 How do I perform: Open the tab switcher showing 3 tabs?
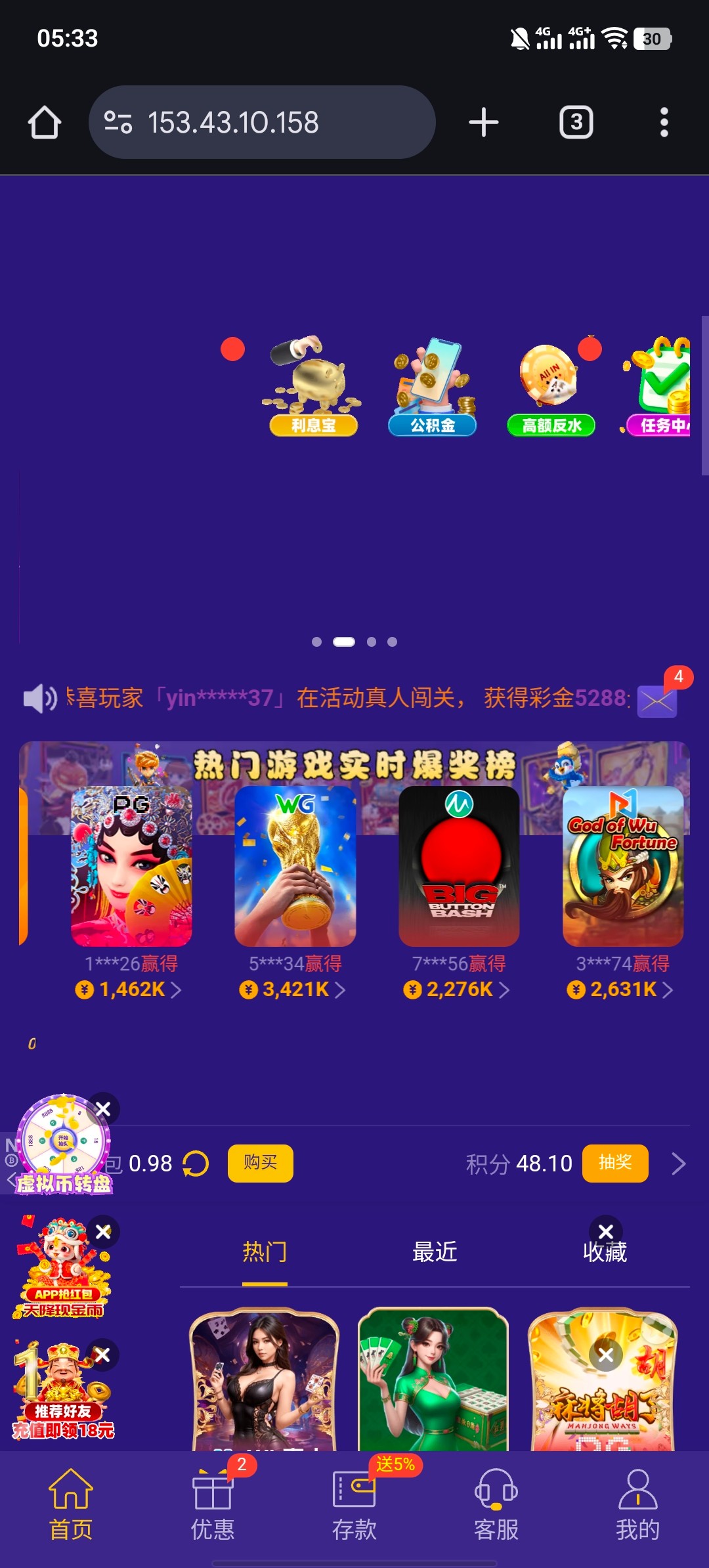pyautogui.click(x=576, y=123)
